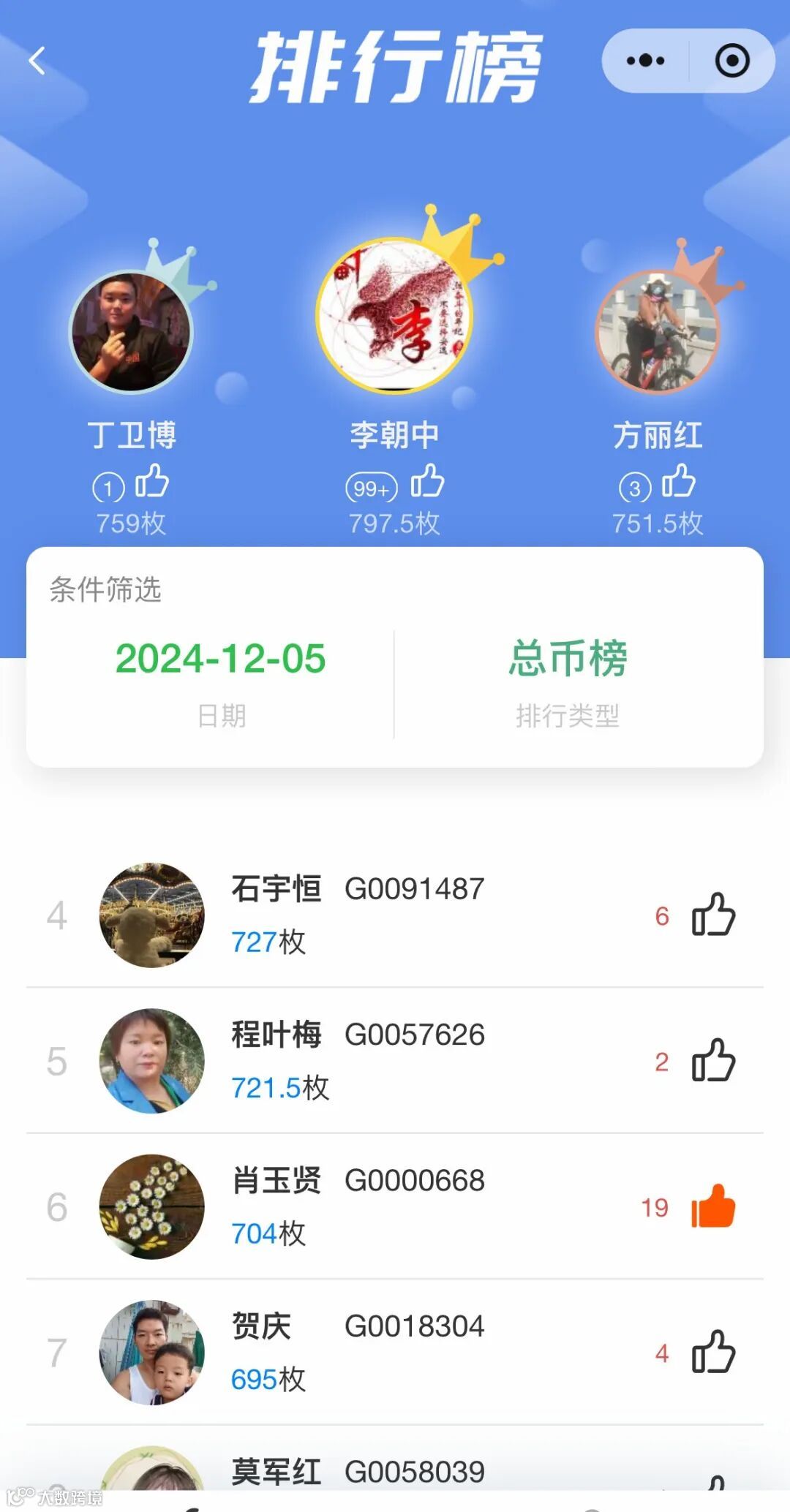Like 贺庆's ranking entry
Image resolution: width=790 pixels, height=1512 pixels.
(x=712, y=1352)
